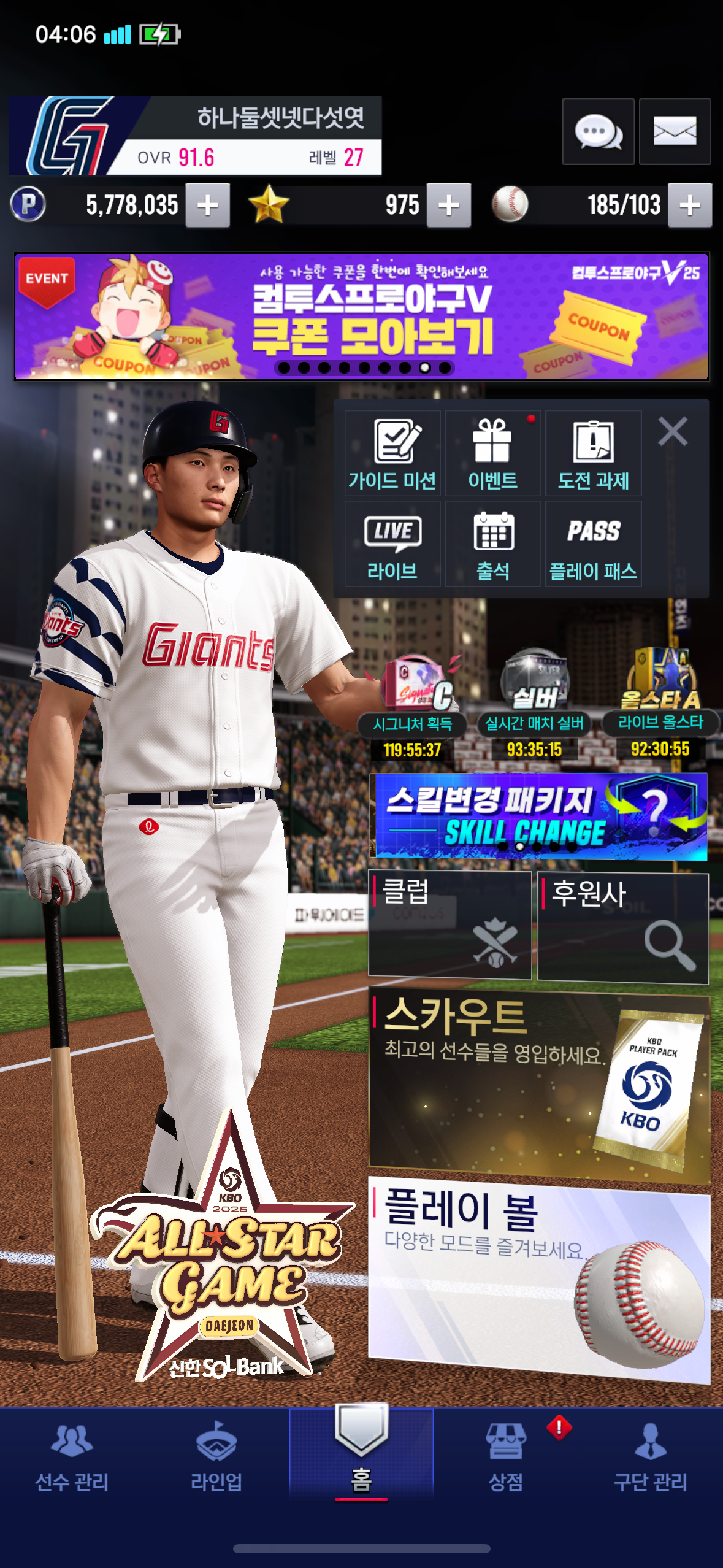Open 도전 과제 challenges
Viewport: 723px width, 1568px height.
(x=593, y=453)
